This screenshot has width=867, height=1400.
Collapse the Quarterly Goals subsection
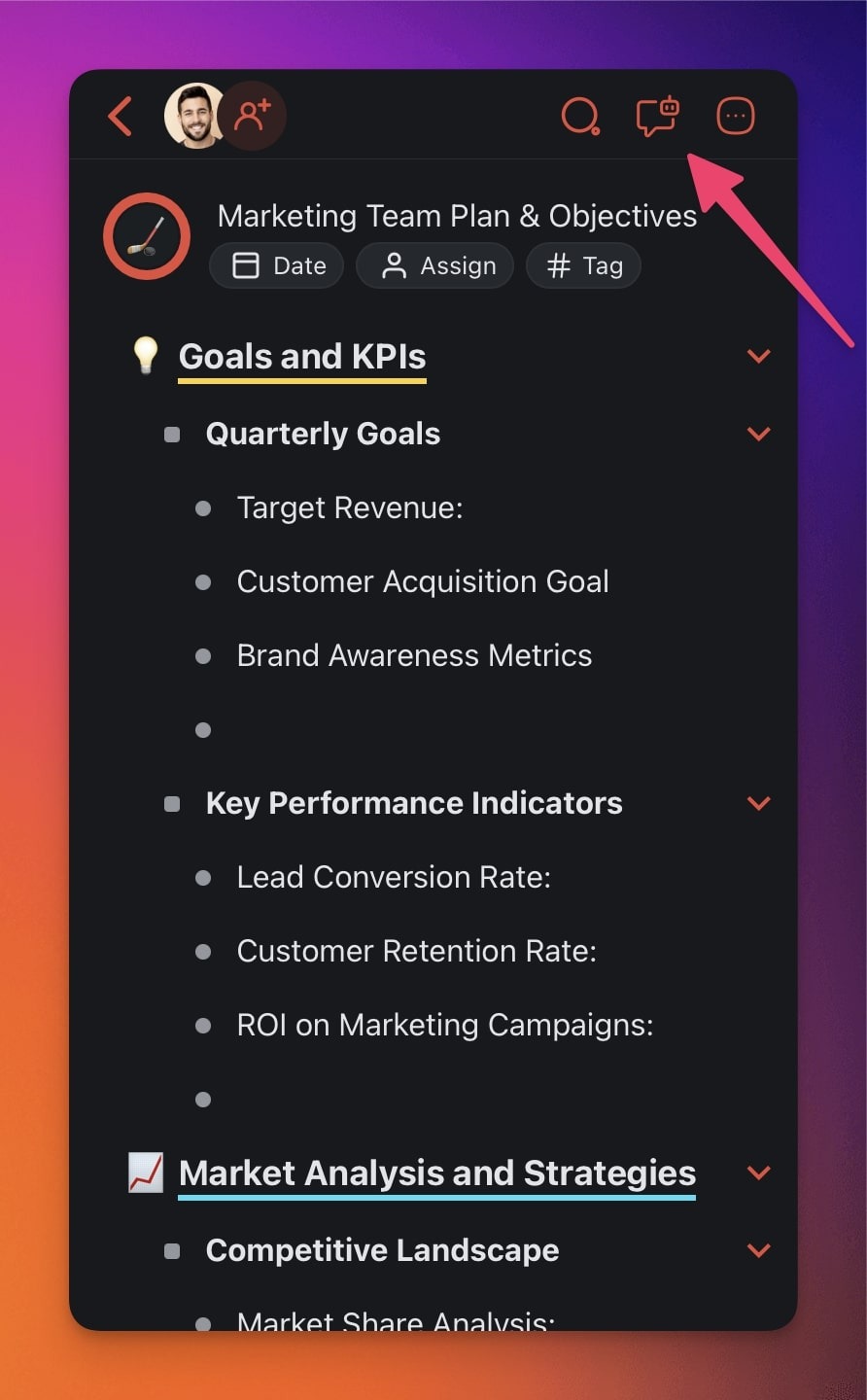758,434
